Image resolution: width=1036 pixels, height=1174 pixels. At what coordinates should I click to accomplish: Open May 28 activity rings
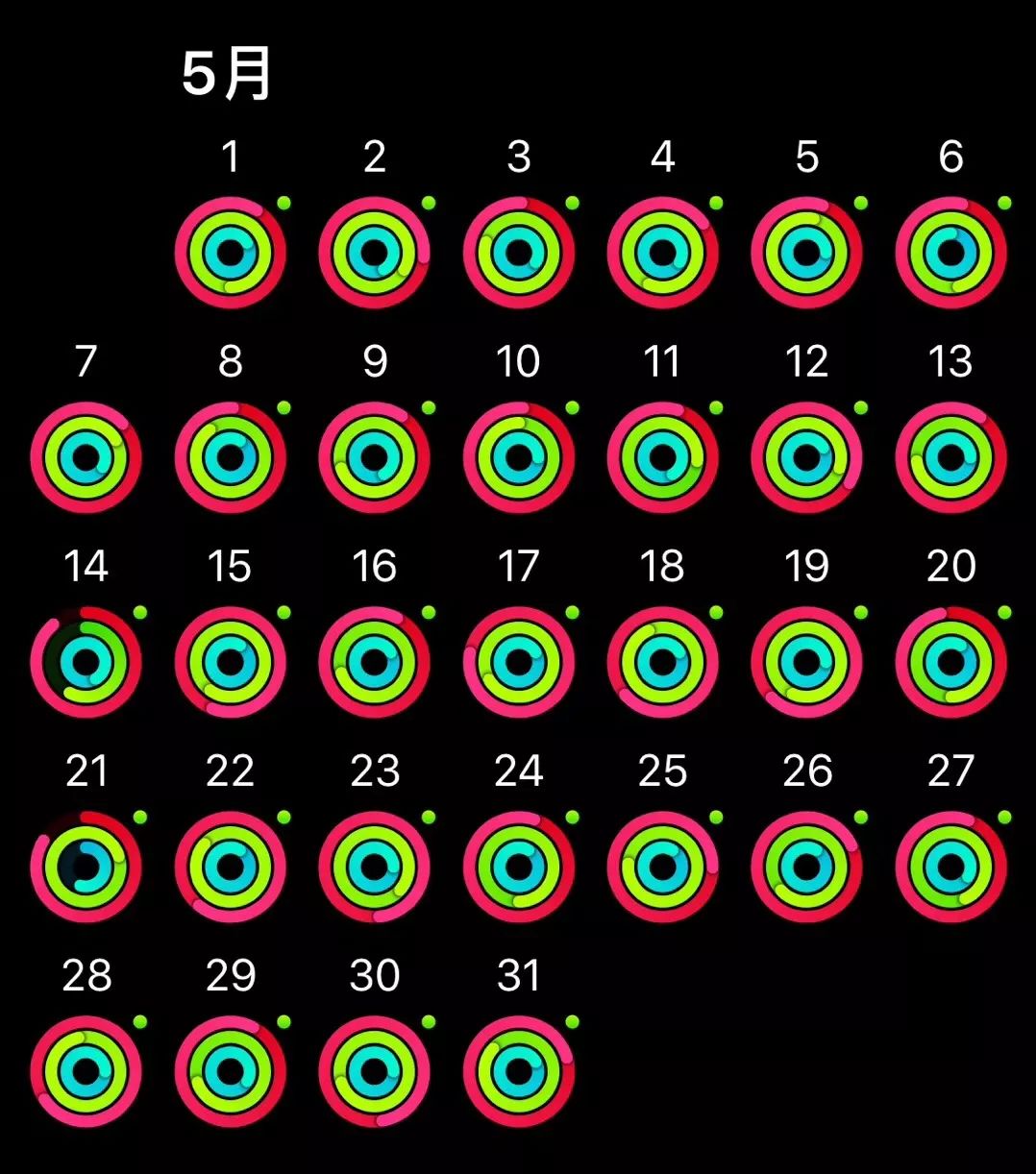tap(86, 1071)
